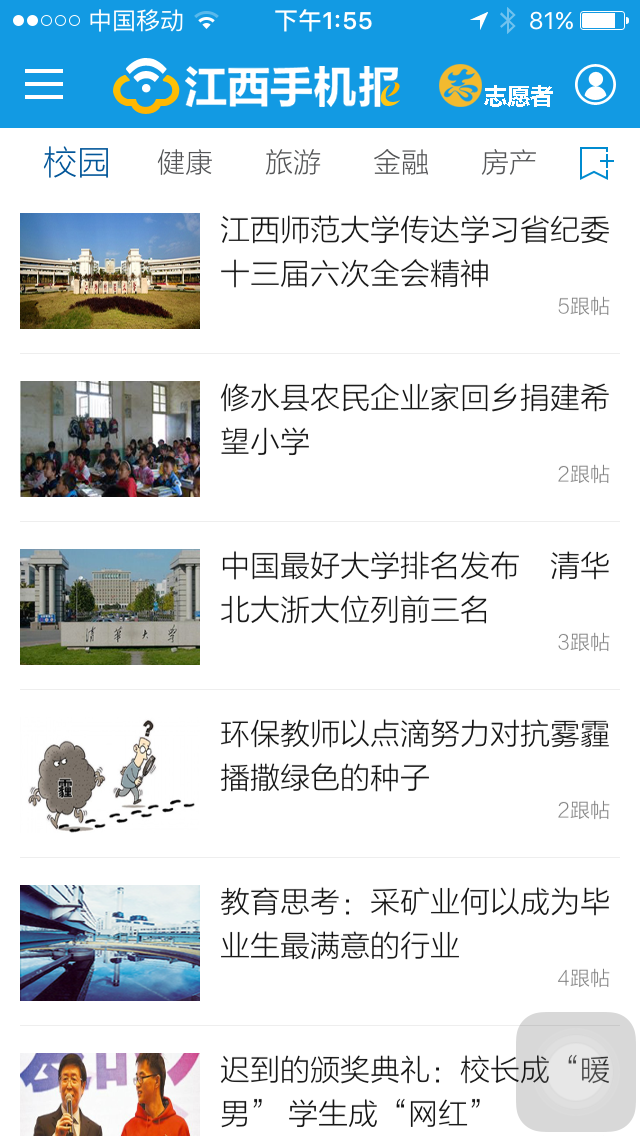Tap the AssistiveTouch floating button

click(575, 1072)
